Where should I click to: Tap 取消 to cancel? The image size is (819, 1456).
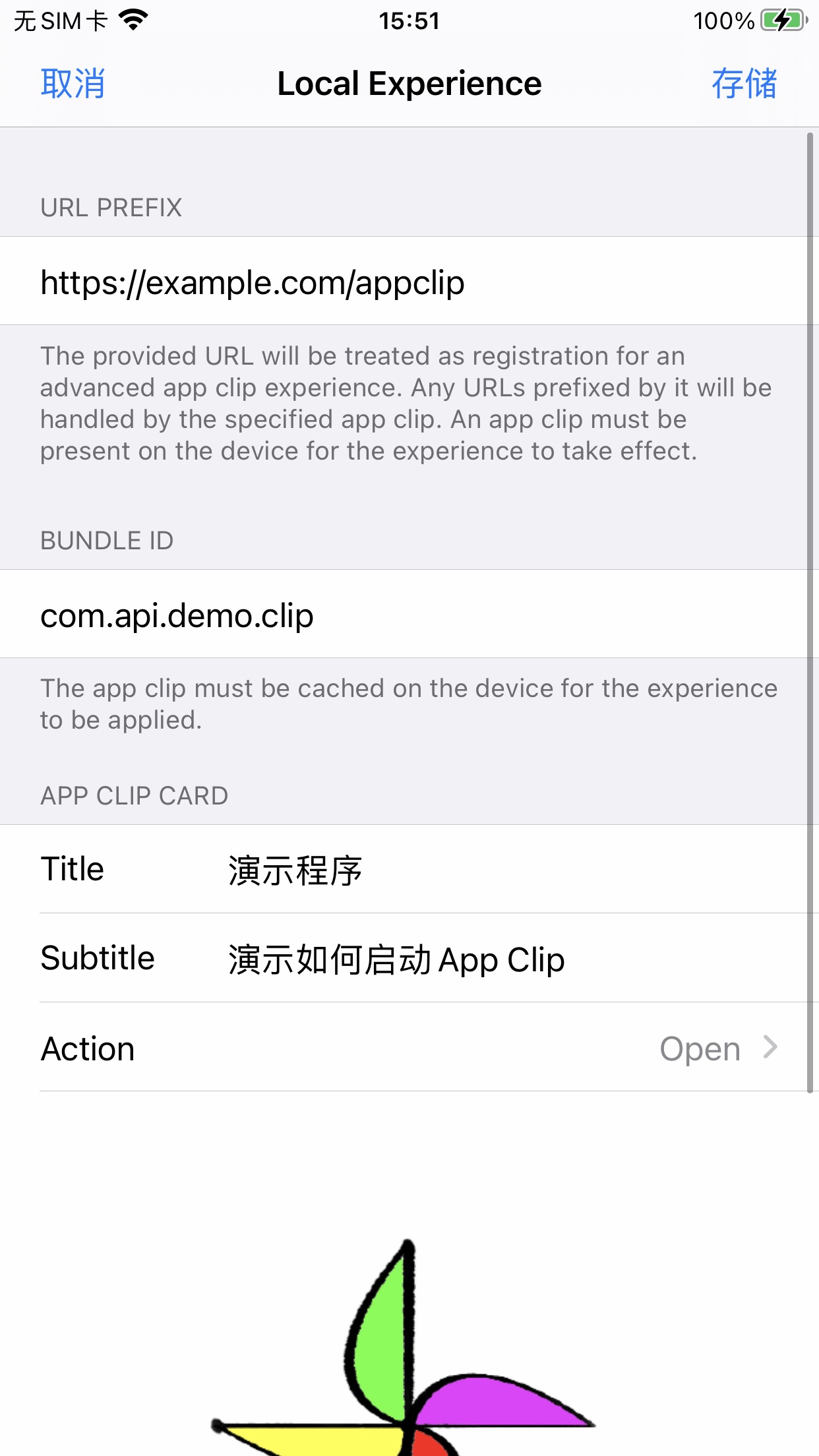73,84
